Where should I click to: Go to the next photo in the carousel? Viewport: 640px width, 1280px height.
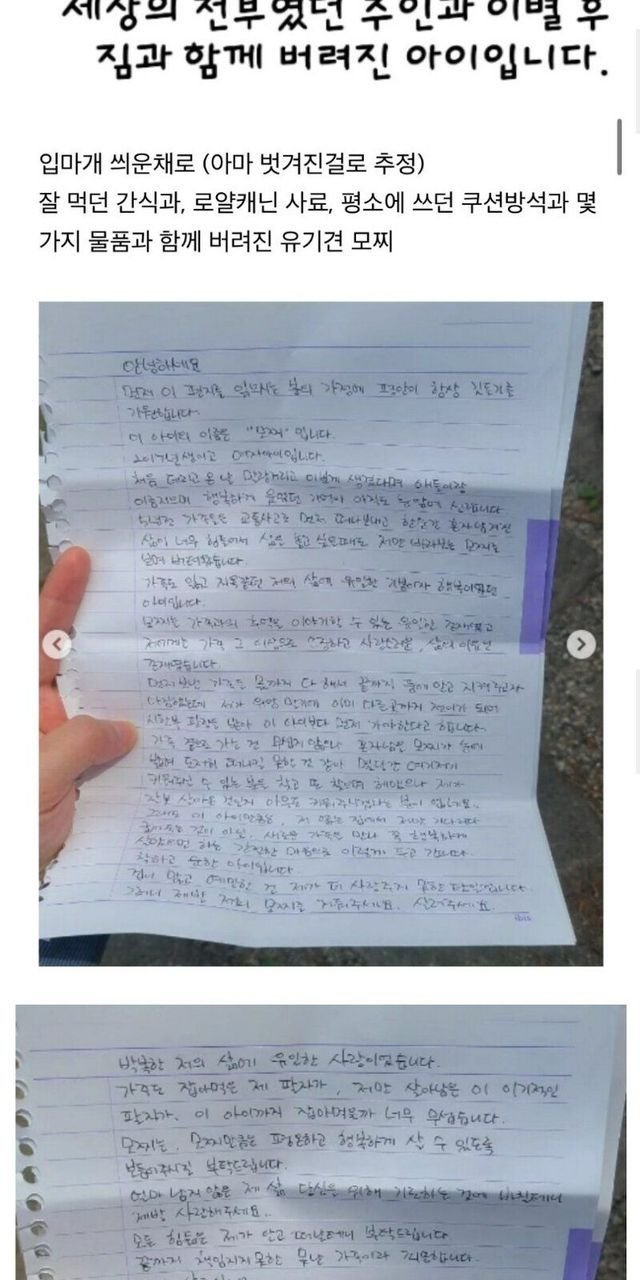[581, 645]
